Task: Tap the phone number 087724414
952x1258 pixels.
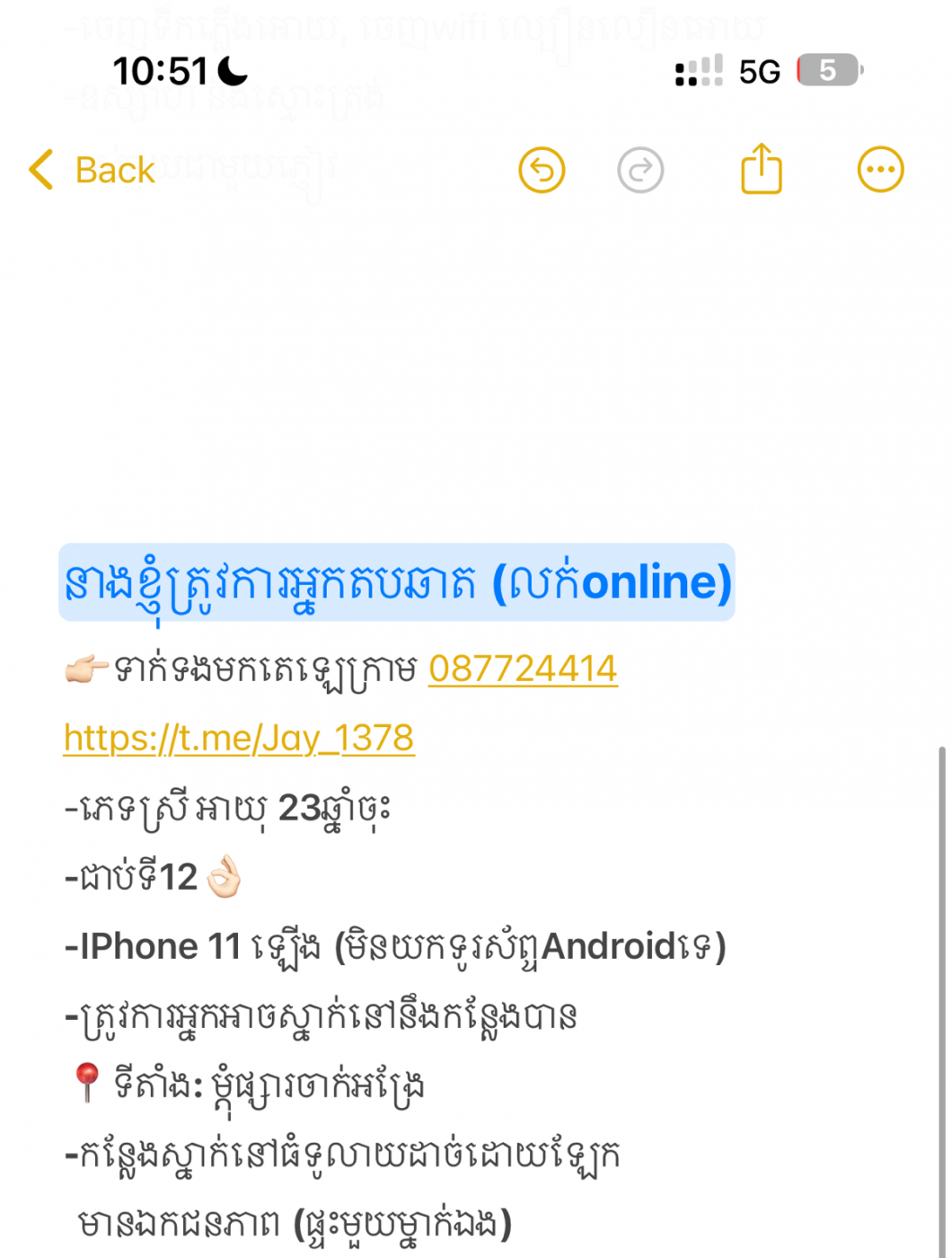Action: (x=523, y=669)
